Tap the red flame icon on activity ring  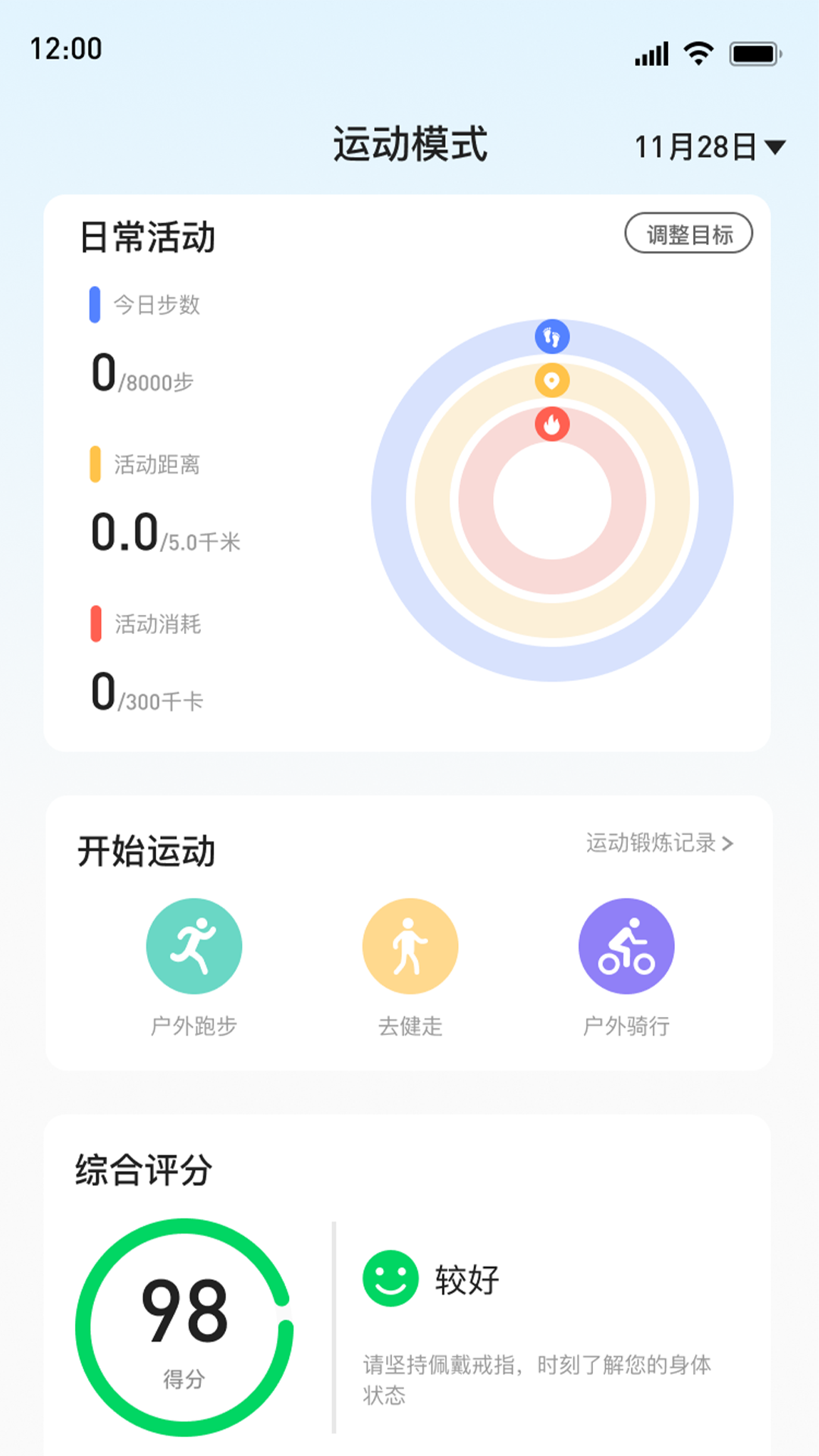[x=553, y=425]
